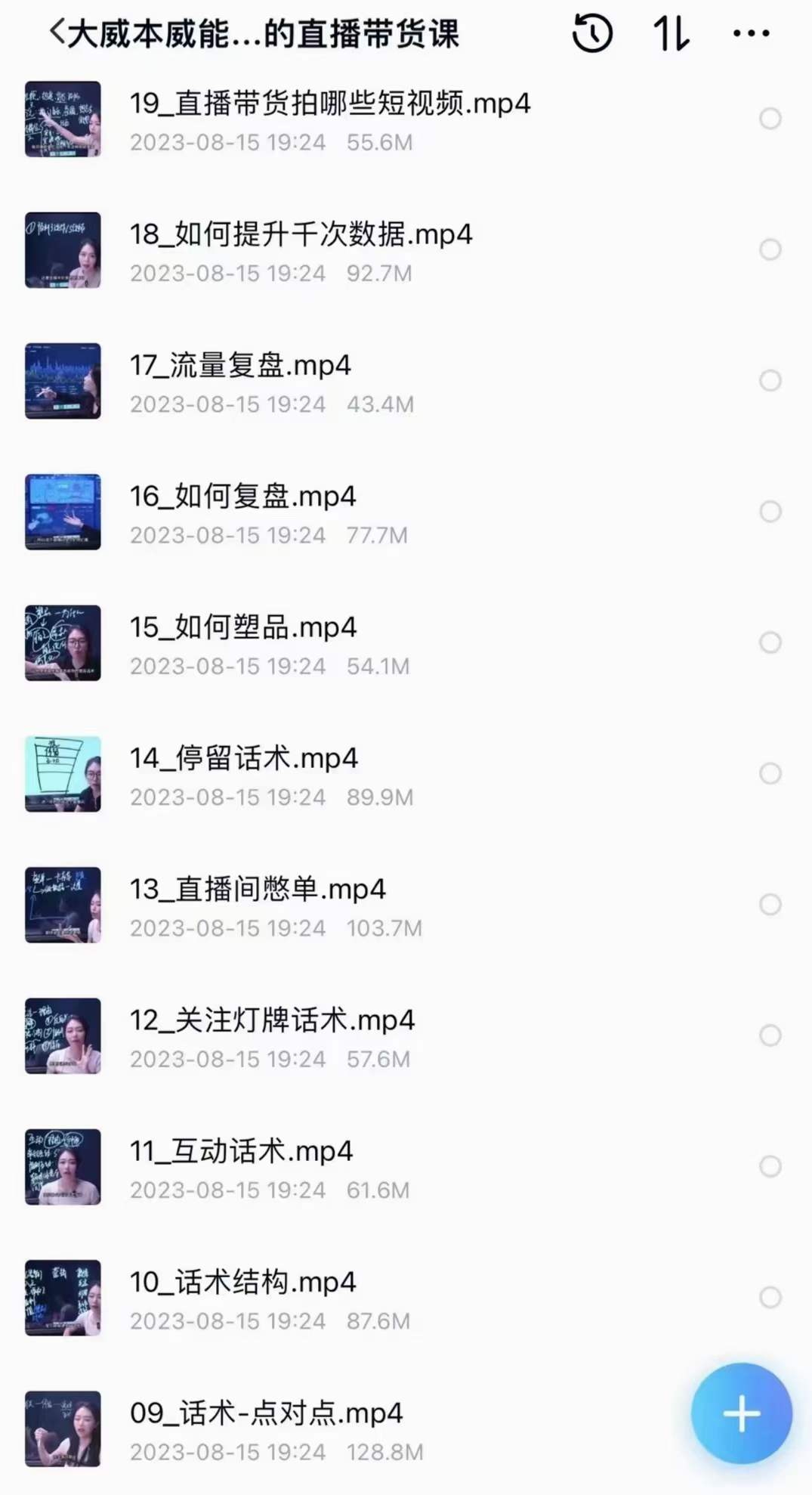
Task: Open the three-dot overflow menu
Action: [751, 33]
